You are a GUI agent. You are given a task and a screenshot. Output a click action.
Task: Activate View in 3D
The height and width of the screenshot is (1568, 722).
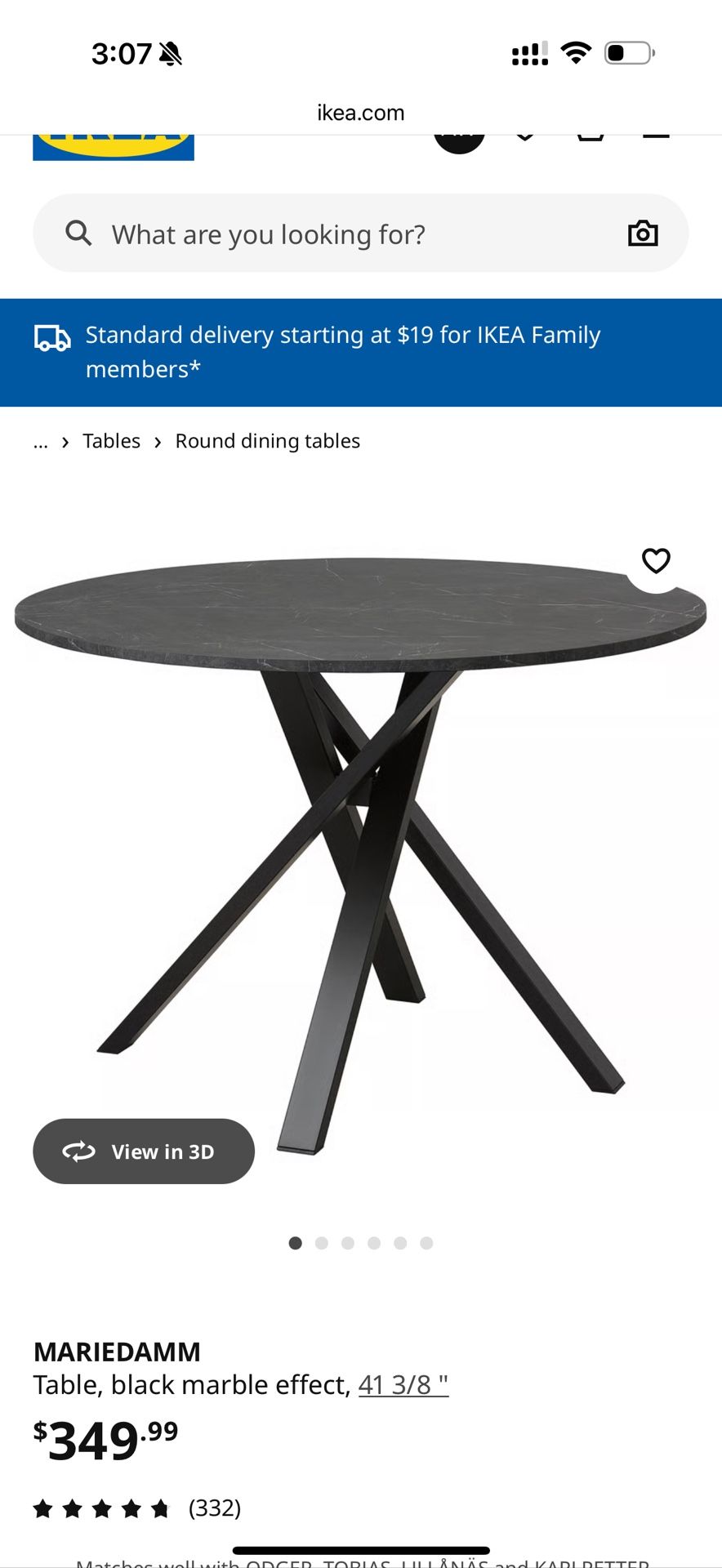(144, 1151)
